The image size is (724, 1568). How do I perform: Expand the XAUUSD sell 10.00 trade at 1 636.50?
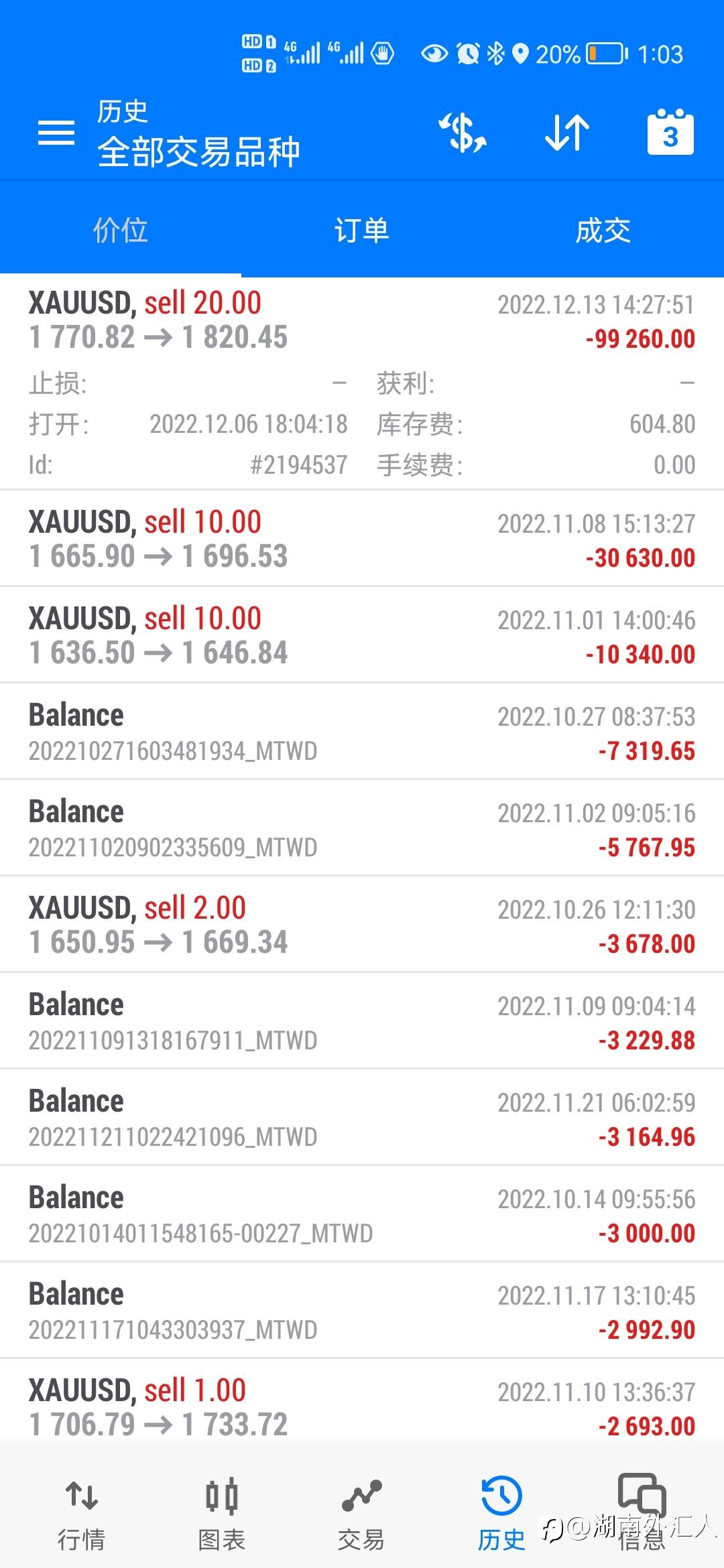click(362, 635)
